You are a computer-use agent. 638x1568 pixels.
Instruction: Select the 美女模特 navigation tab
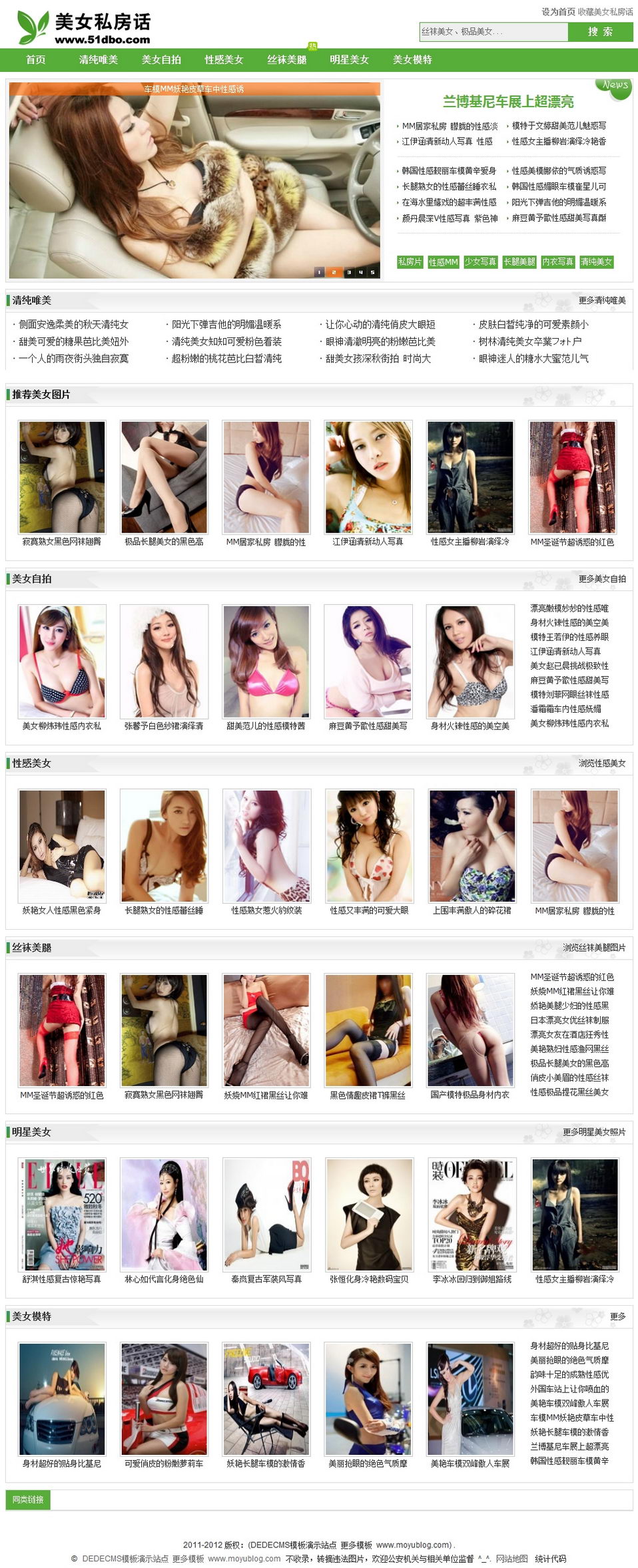(412, 60)
